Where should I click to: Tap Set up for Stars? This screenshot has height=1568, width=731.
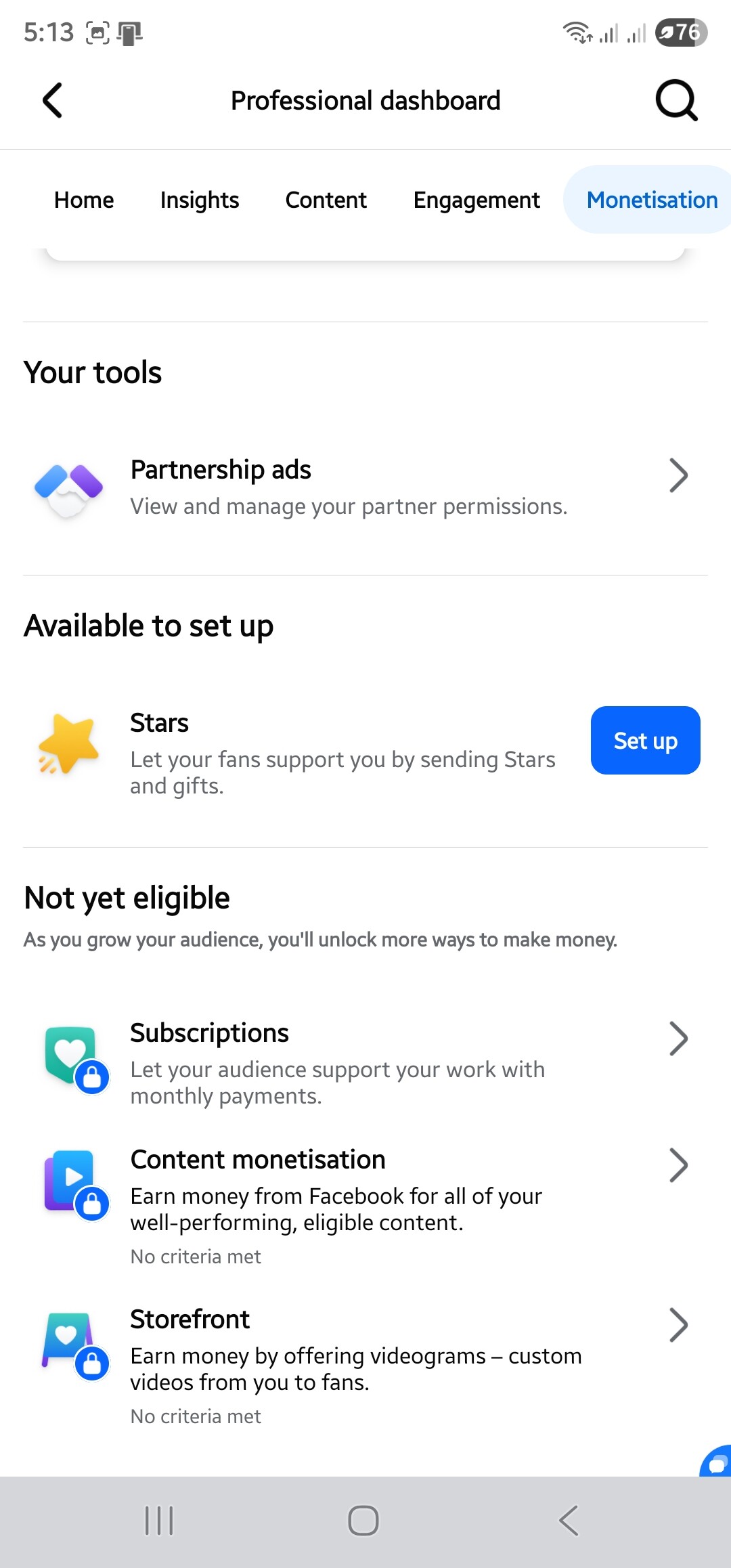click(646, 740)
